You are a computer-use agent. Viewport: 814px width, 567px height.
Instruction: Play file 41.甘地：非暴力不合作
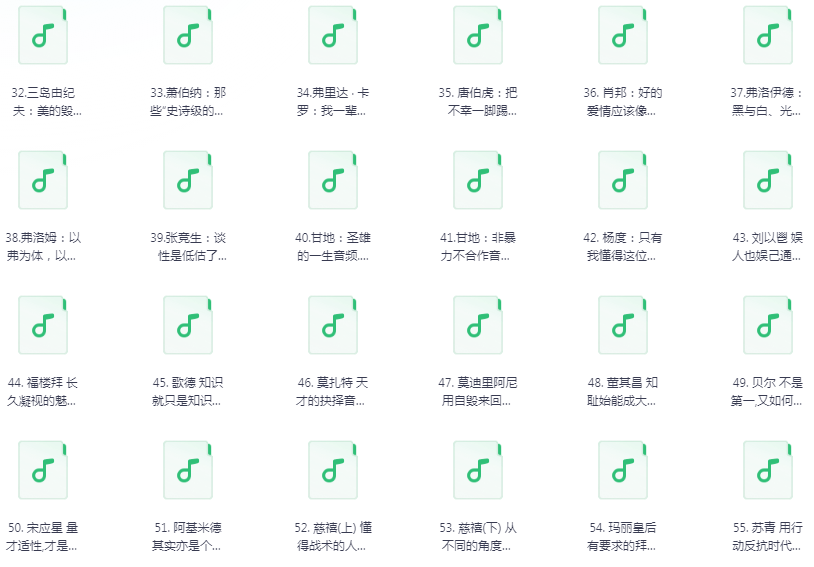coord(478,181)
